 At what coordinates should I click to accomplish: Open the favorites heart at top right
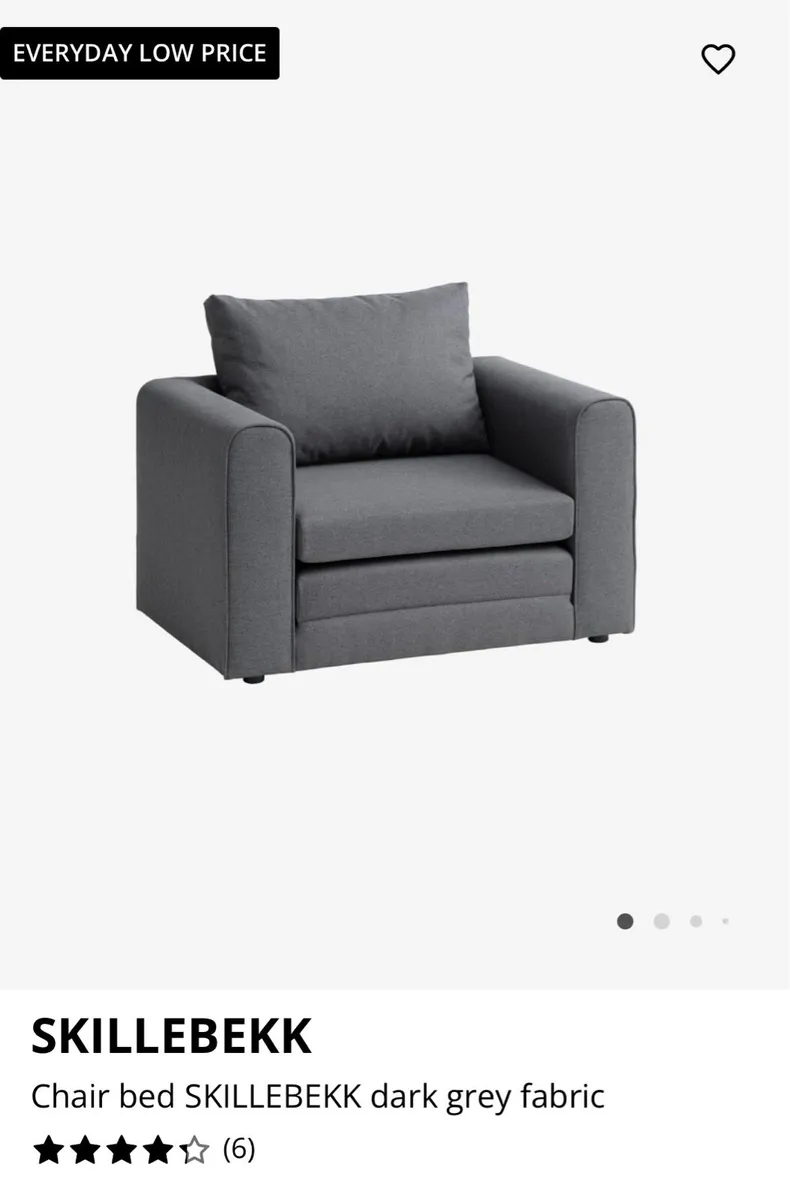point(718,61)
